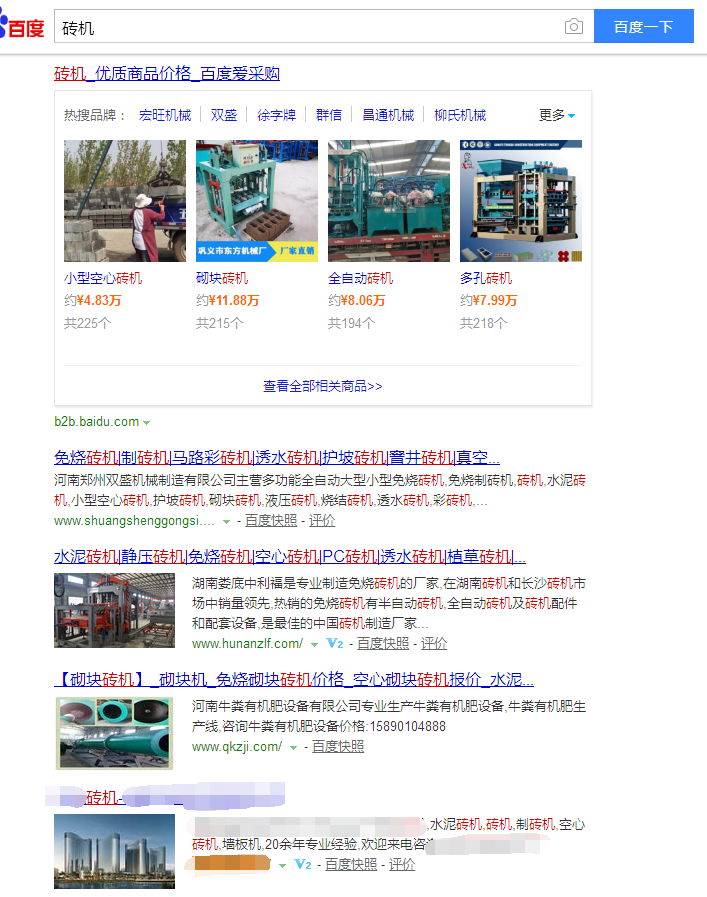Select hot brand 柳氏机械

(460, 115)
